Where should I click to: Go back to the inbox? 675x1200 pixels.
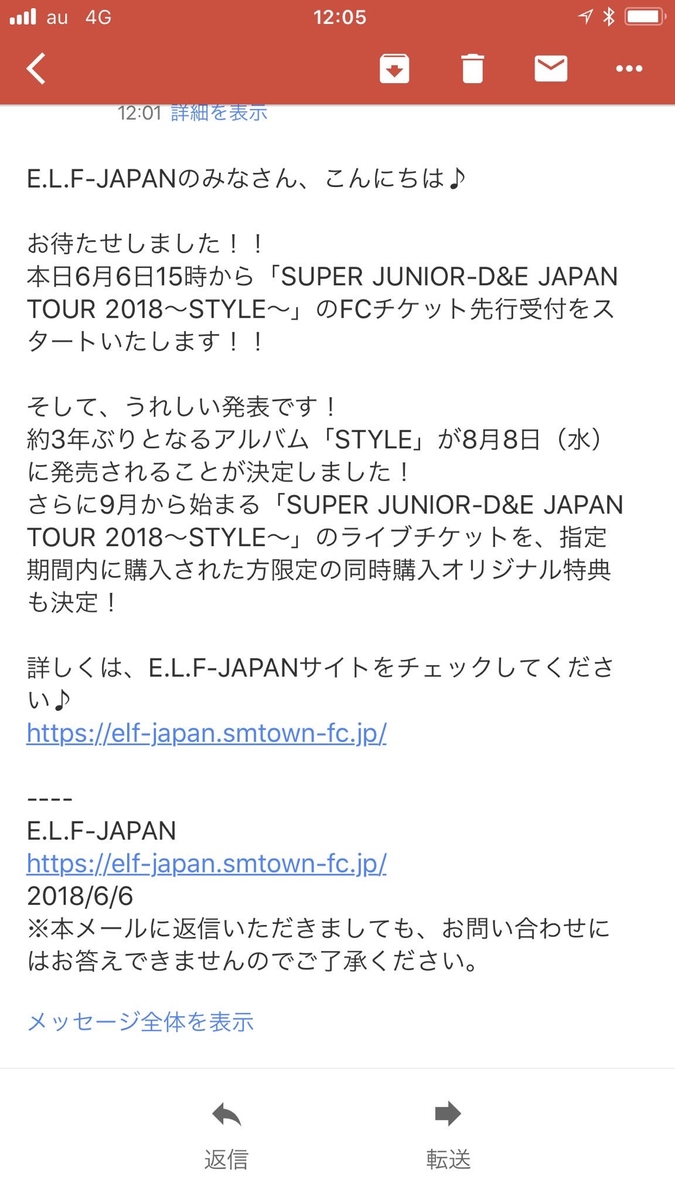tap(37, 68)
